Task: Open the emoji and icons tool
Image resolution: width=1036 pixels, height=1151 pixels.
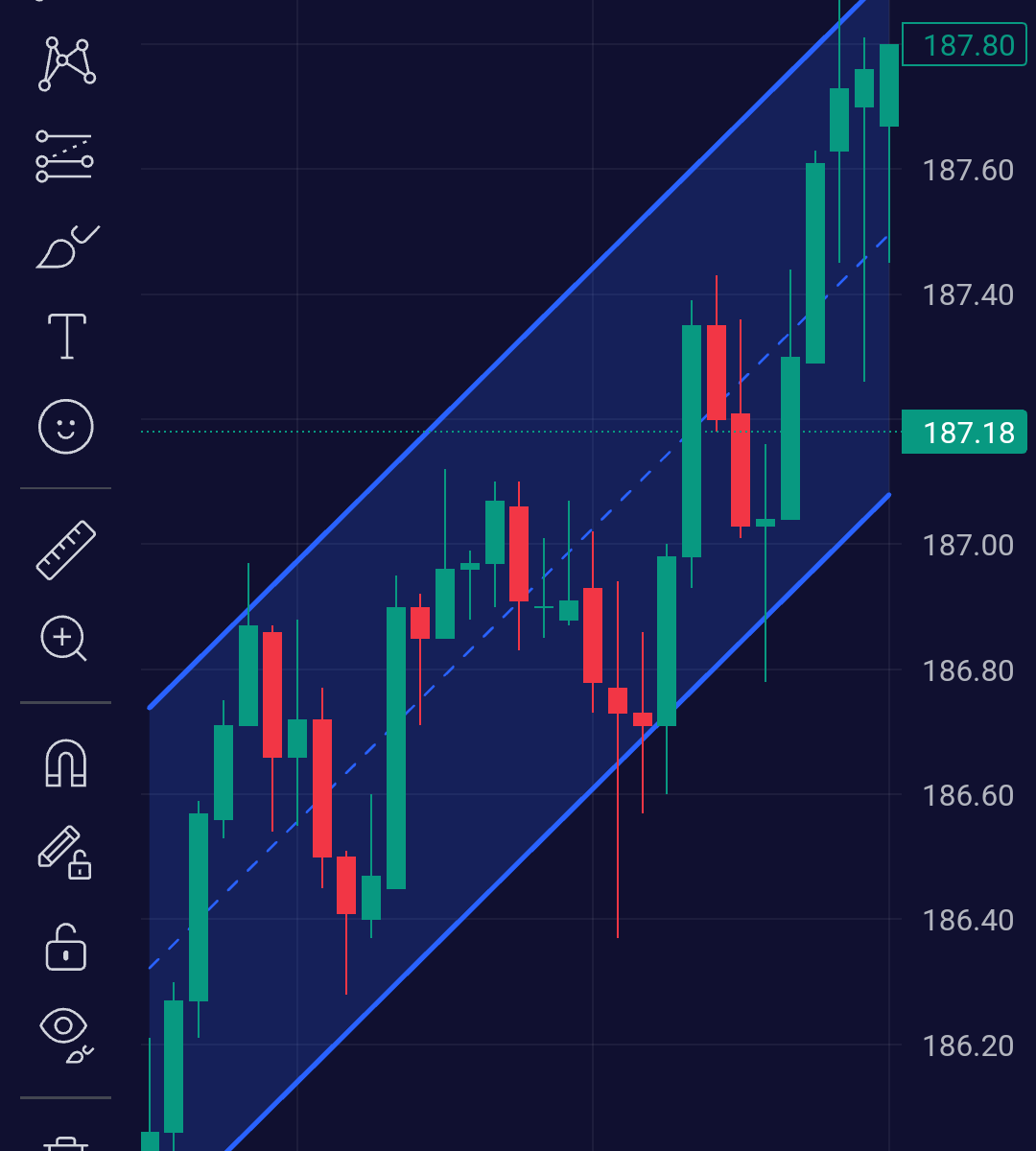Action: tap(66, 426)
